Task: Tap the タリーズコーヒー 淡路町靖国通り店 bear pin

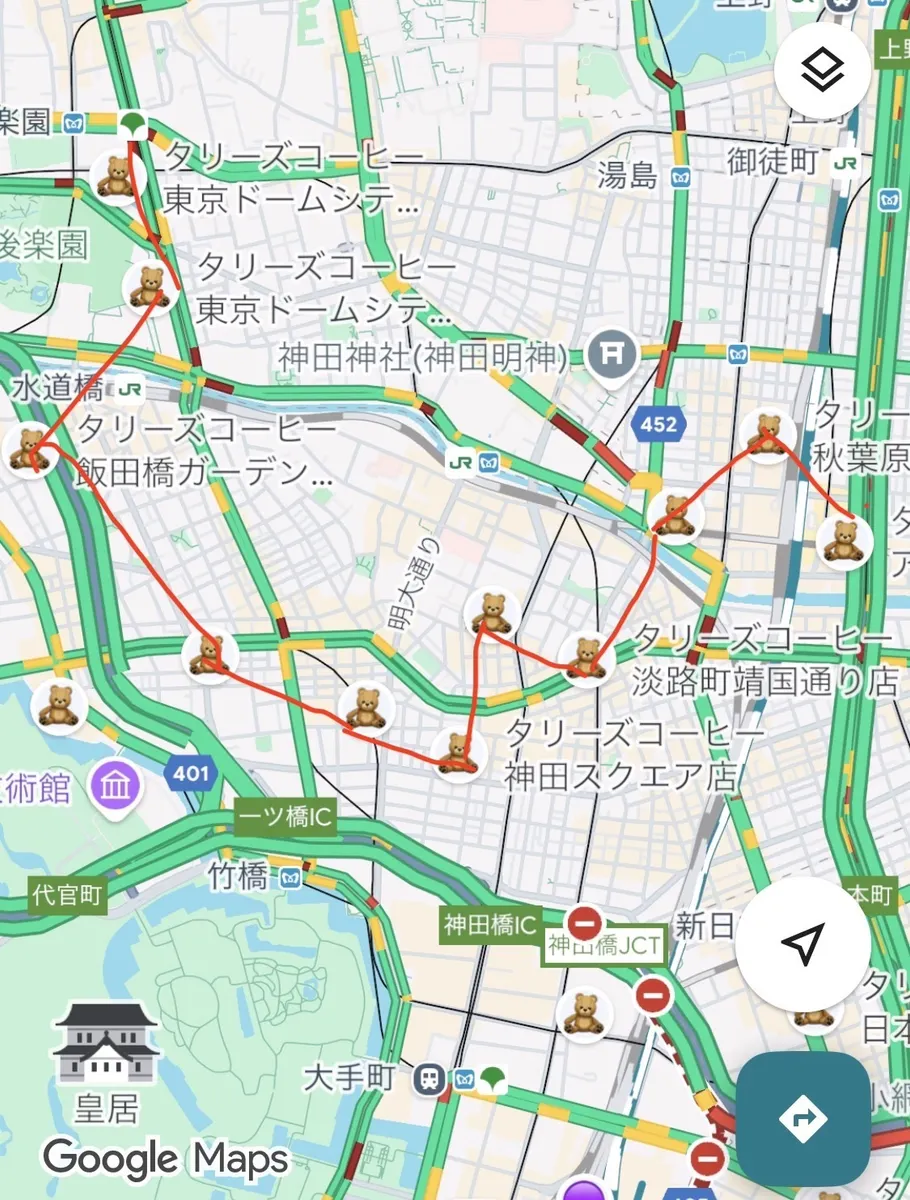Action: [x=585, y=658]
